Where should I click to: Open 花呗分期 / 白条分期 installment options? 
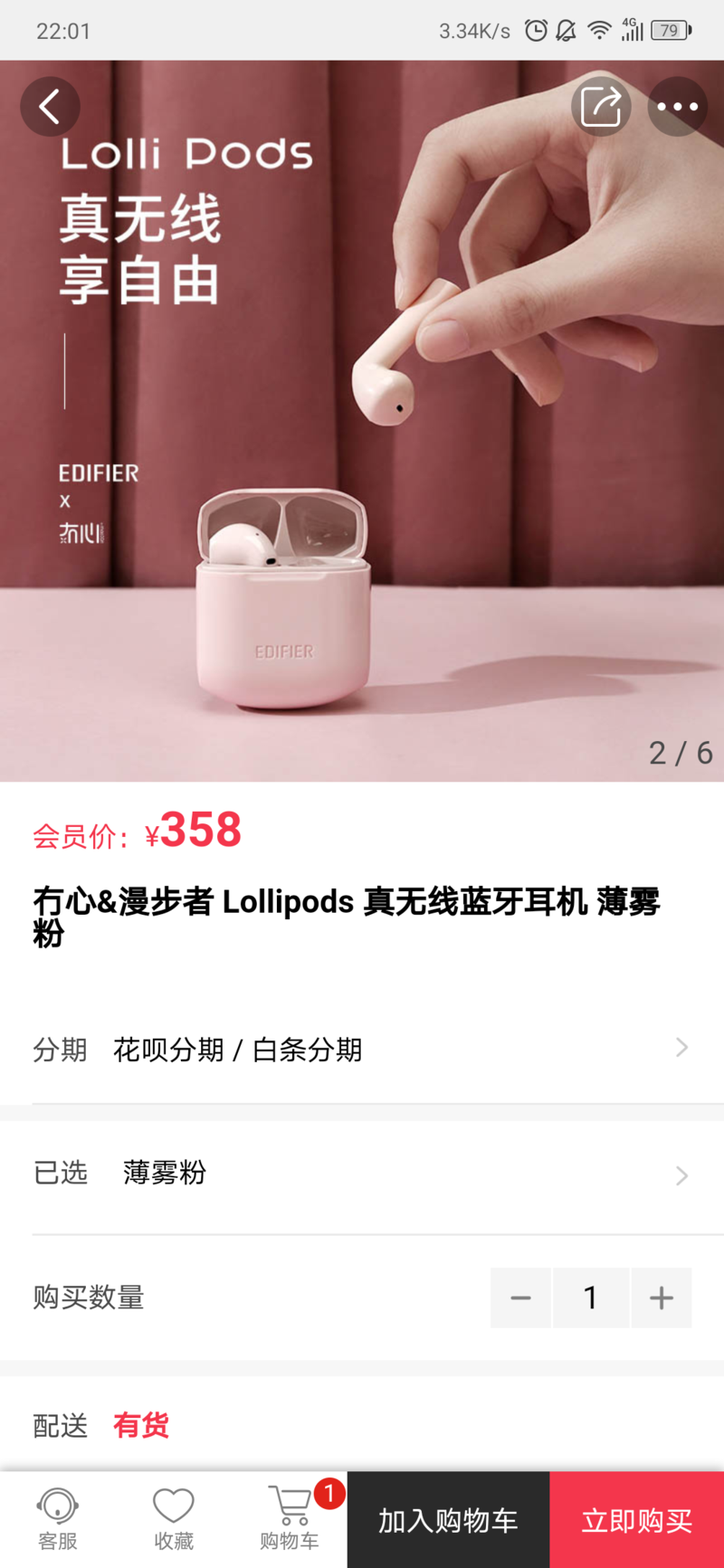point(362,1050)
